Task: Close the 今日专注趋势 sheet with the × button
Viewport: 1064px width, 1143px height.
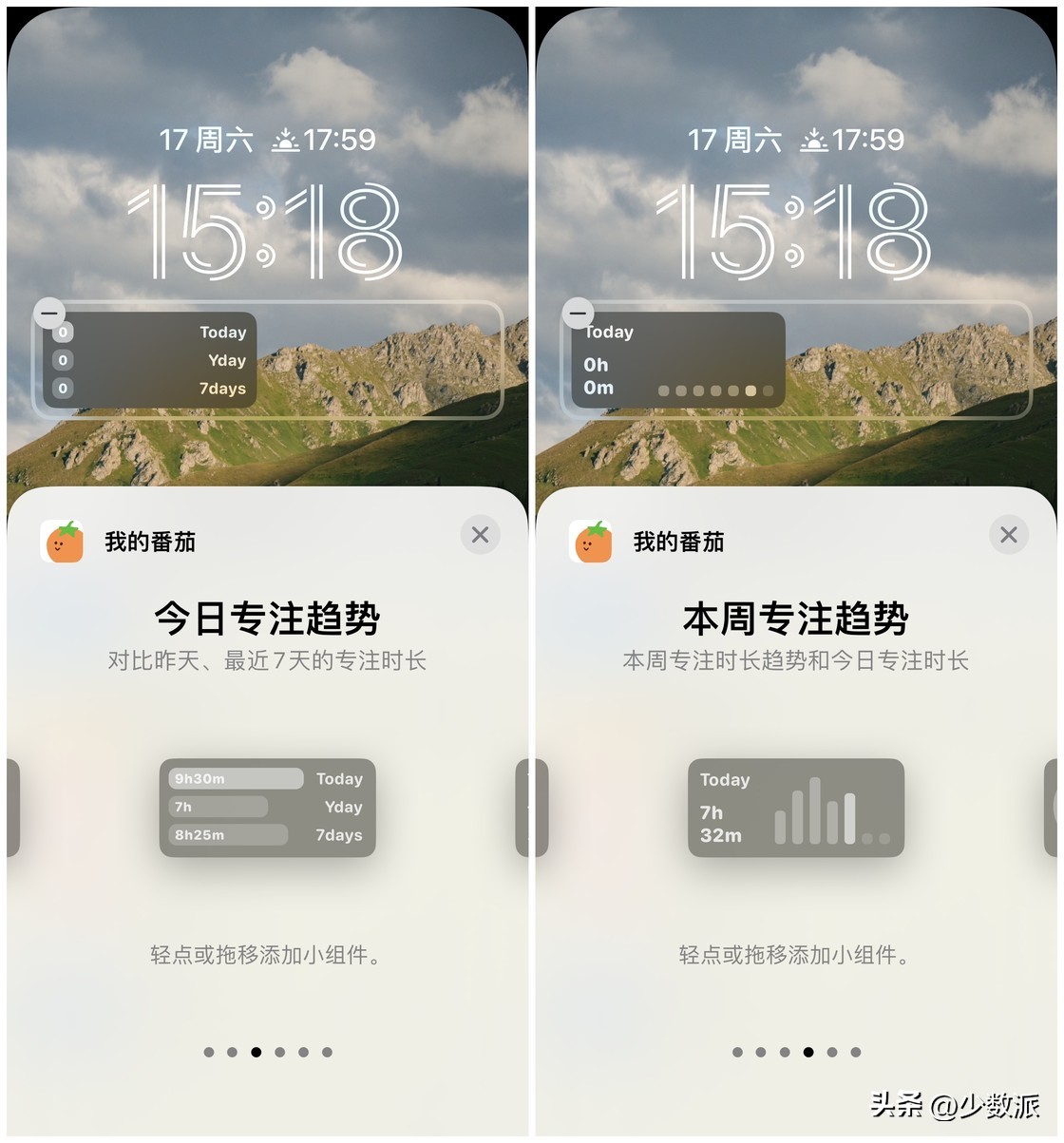Action: pos(480,535)
